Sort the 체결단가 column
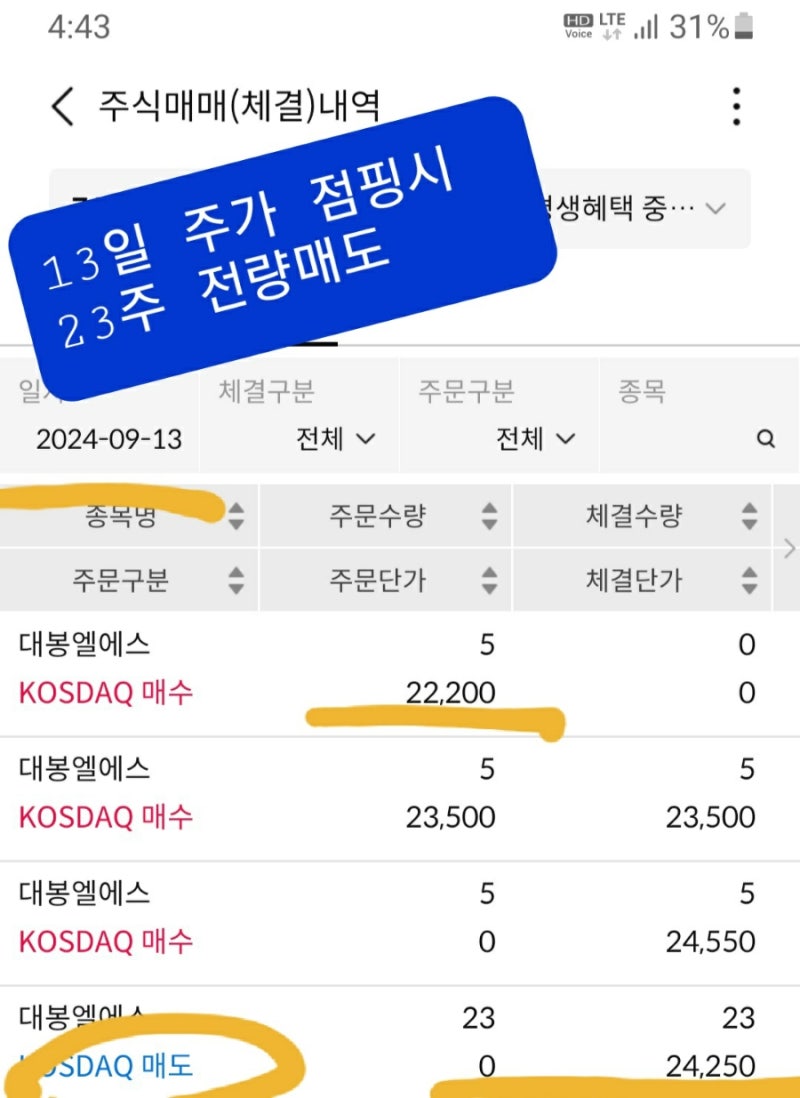 tap(748, 580)
